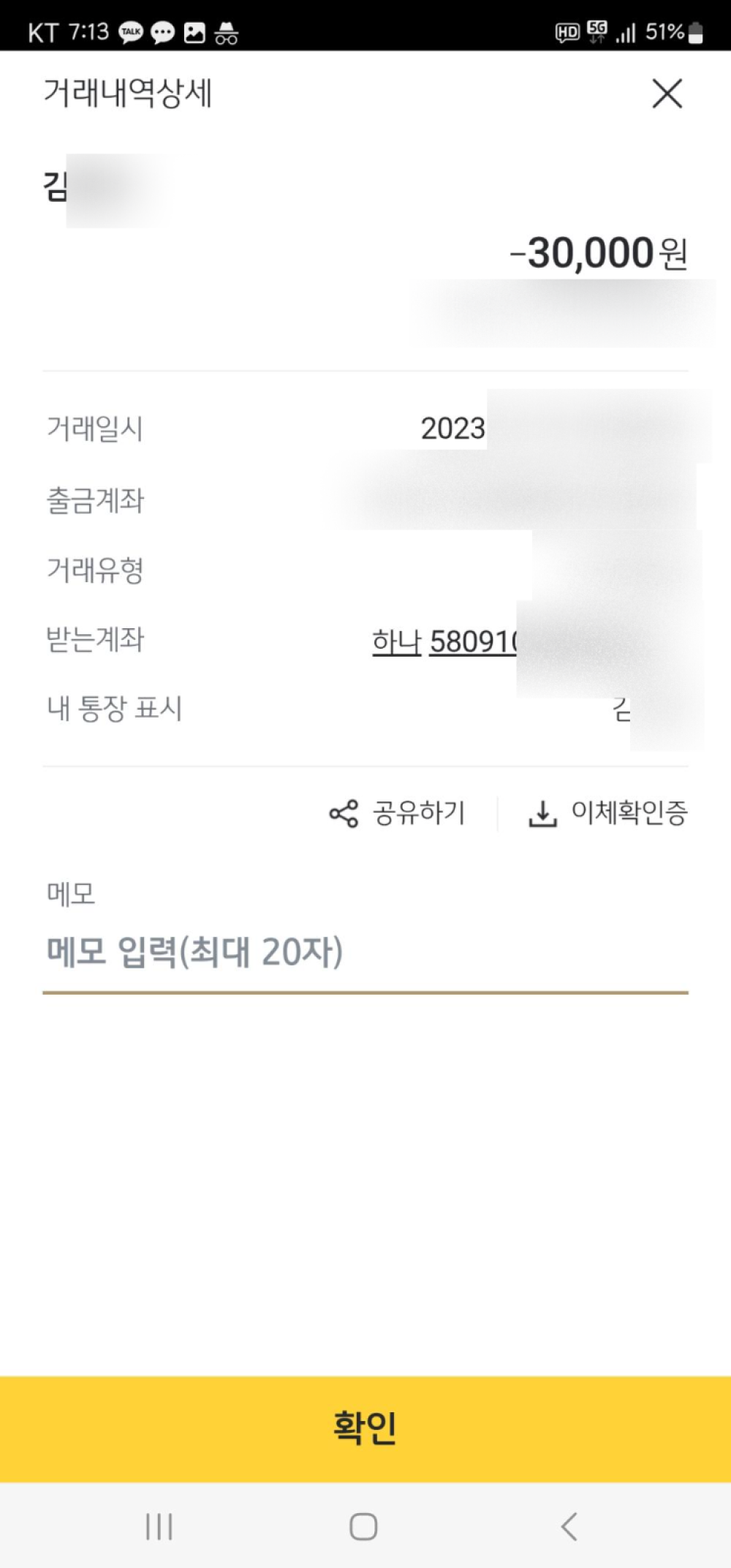Close the 거래내역상세 screen

667,94
